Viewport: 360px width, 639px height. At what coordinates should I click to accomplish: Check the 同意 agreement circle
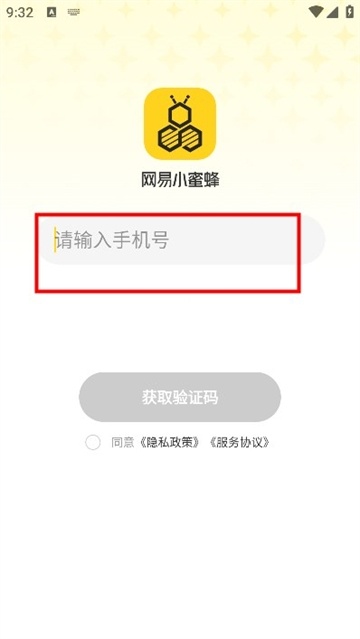click(93, 442)
